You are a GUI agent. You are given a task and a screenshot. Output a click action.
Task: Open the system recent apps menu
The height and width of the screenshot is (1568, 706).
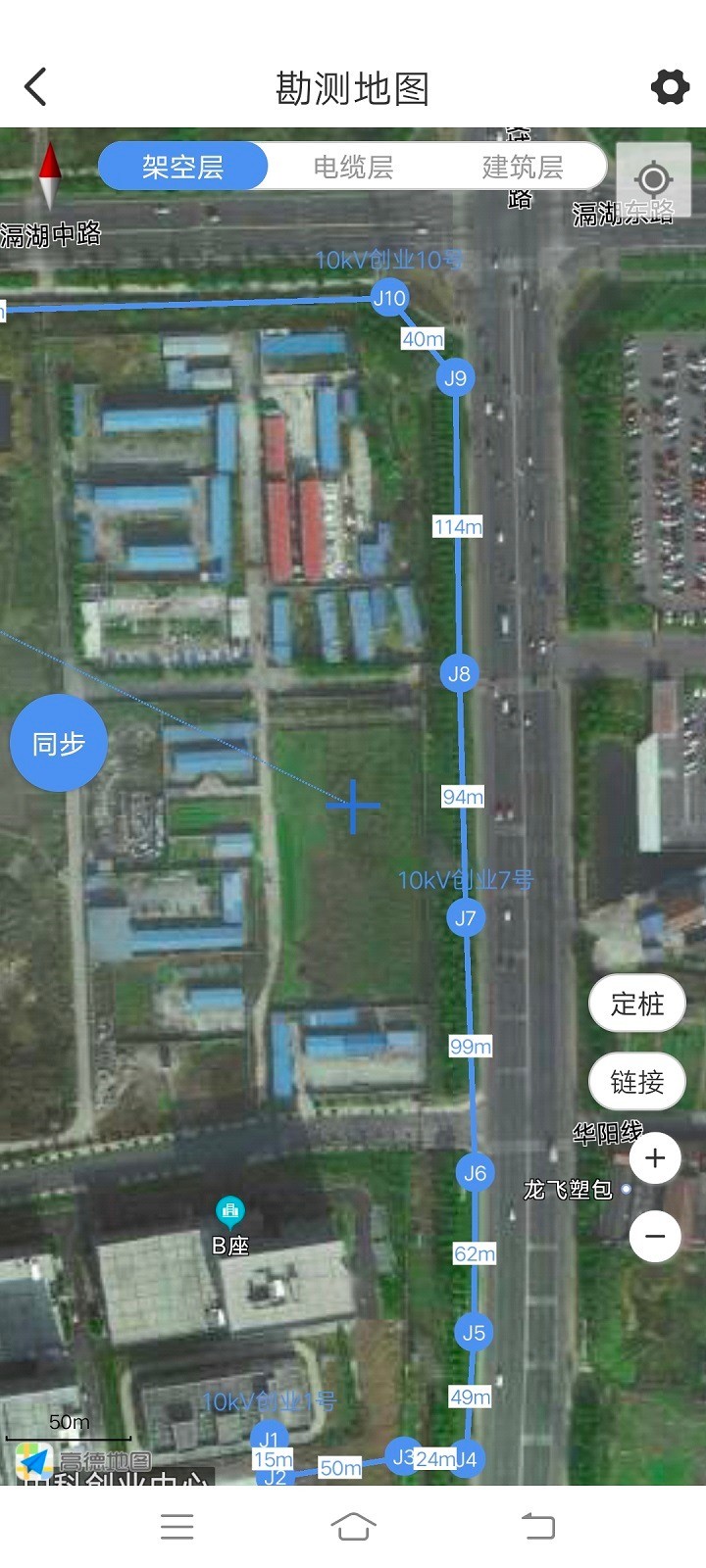point(176,1527)
